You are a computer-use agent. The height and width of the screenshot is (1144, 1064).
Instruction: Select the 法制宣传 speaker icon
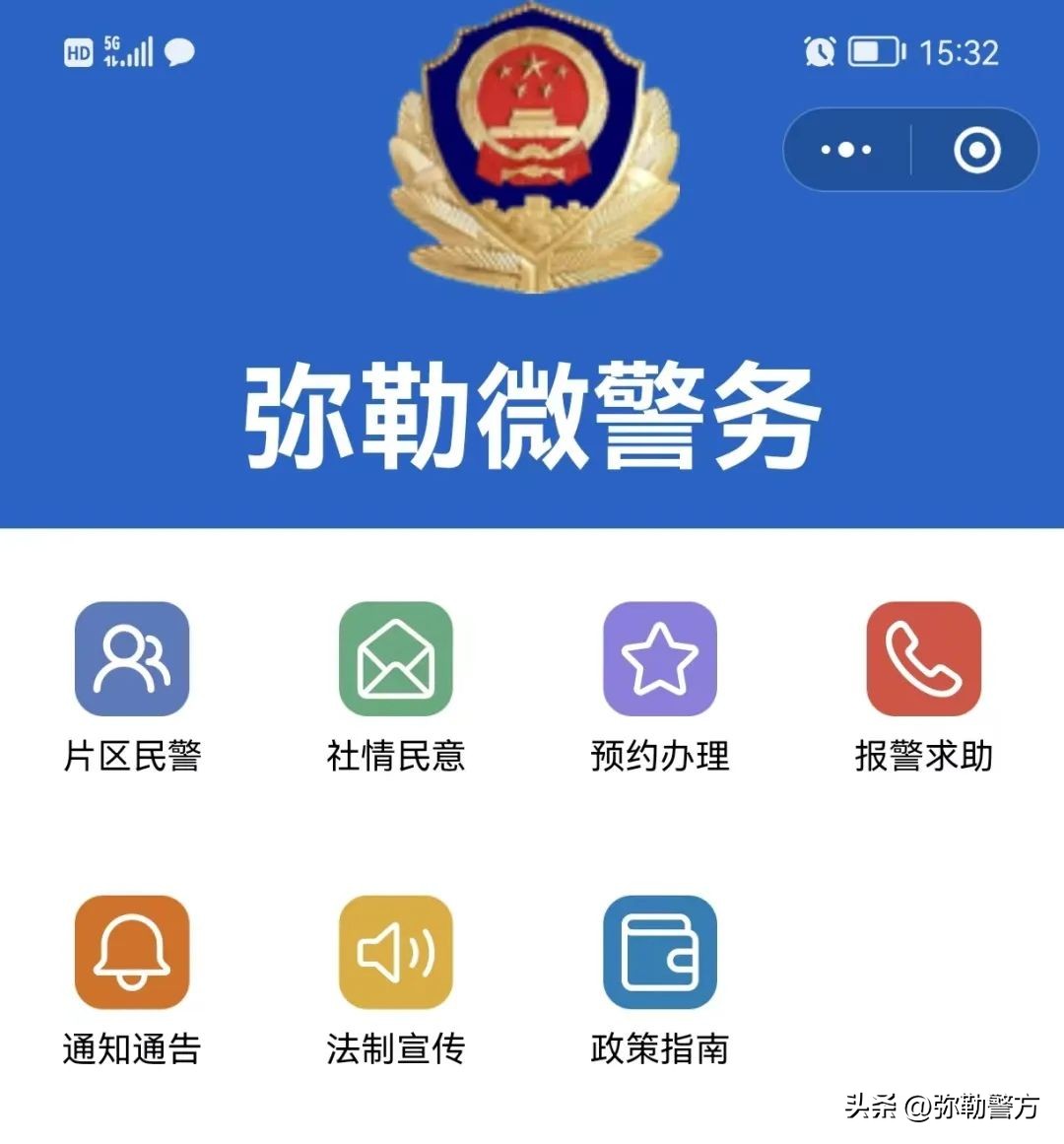tap(395, 951)
